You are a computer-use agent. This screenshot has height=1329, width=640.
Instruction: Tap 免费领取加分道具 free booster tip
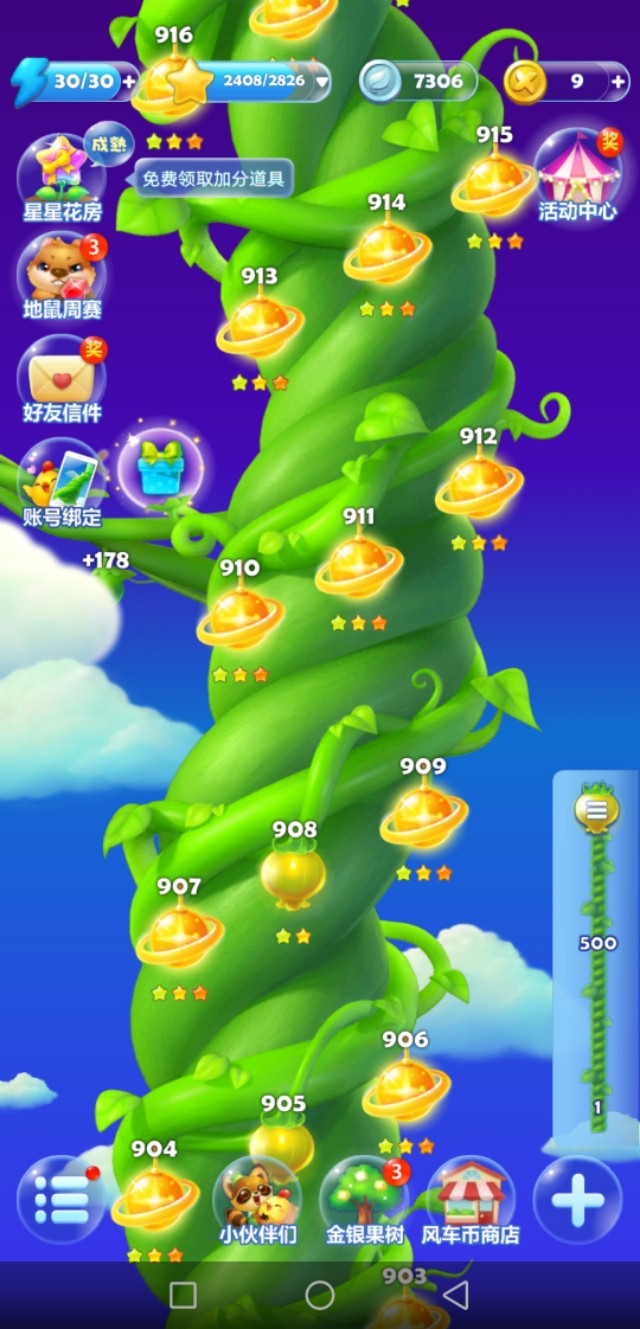[x=214, y=179]
